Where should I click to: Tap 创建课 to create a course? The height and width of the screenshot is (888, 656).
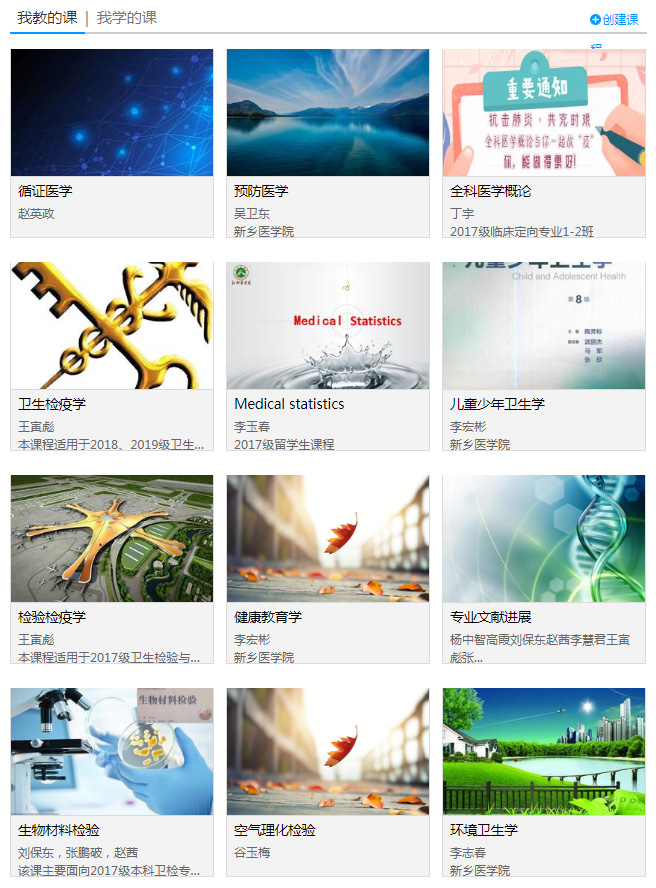pyautogui.click(x=614, y=19)
